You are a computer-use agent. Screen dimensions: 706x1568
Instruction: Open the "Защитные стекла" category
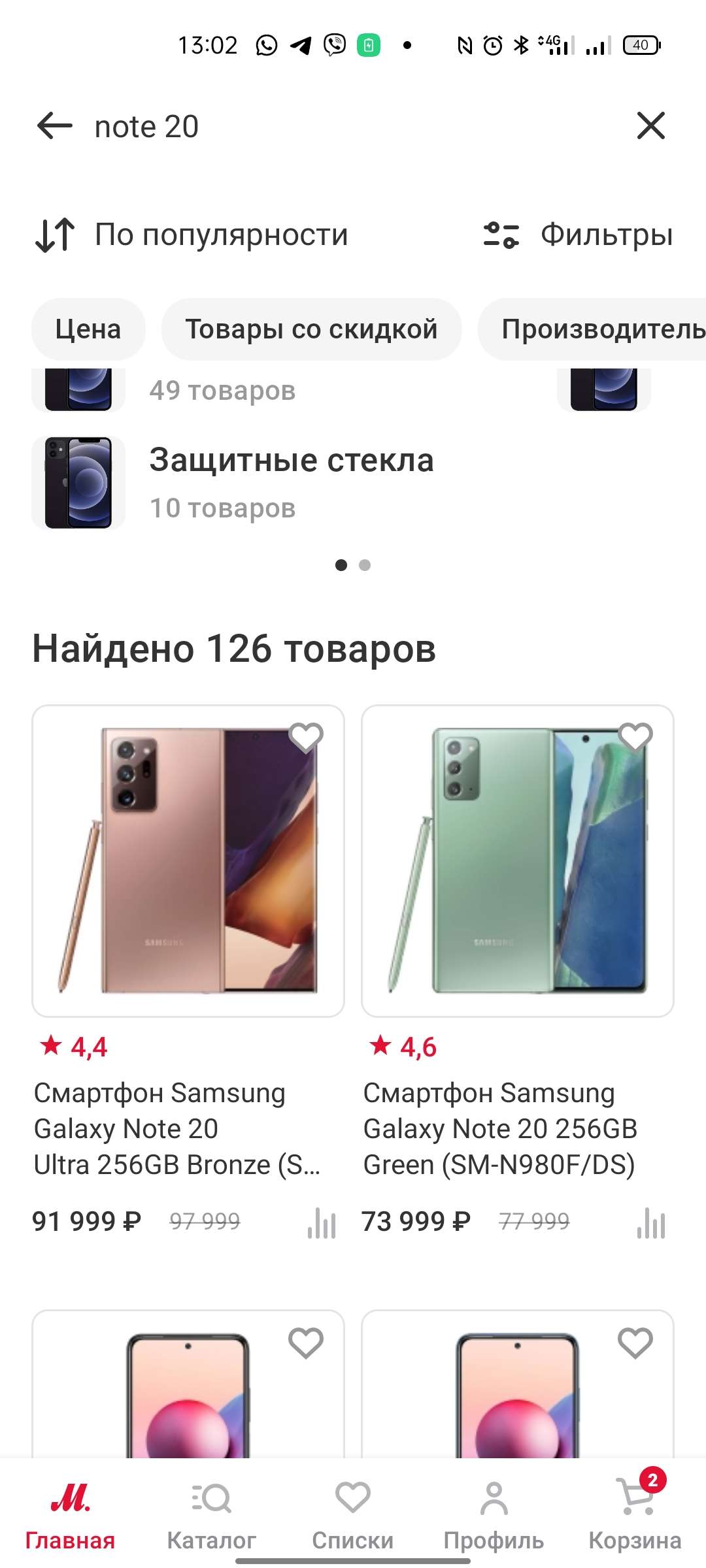(x=291, y=482)
